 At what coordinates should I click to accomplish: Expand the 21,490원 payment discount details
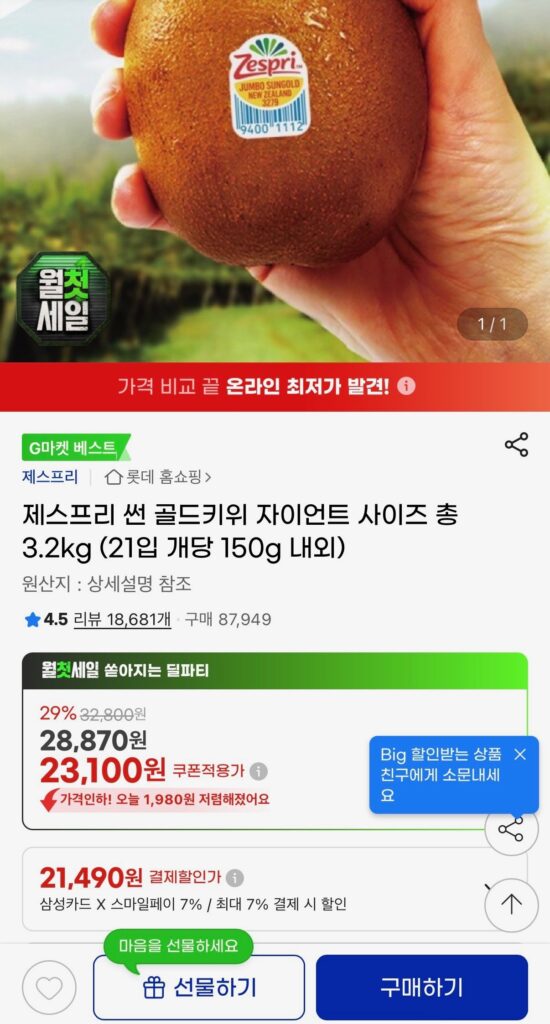pyautogui.click(x=274, y=889)
